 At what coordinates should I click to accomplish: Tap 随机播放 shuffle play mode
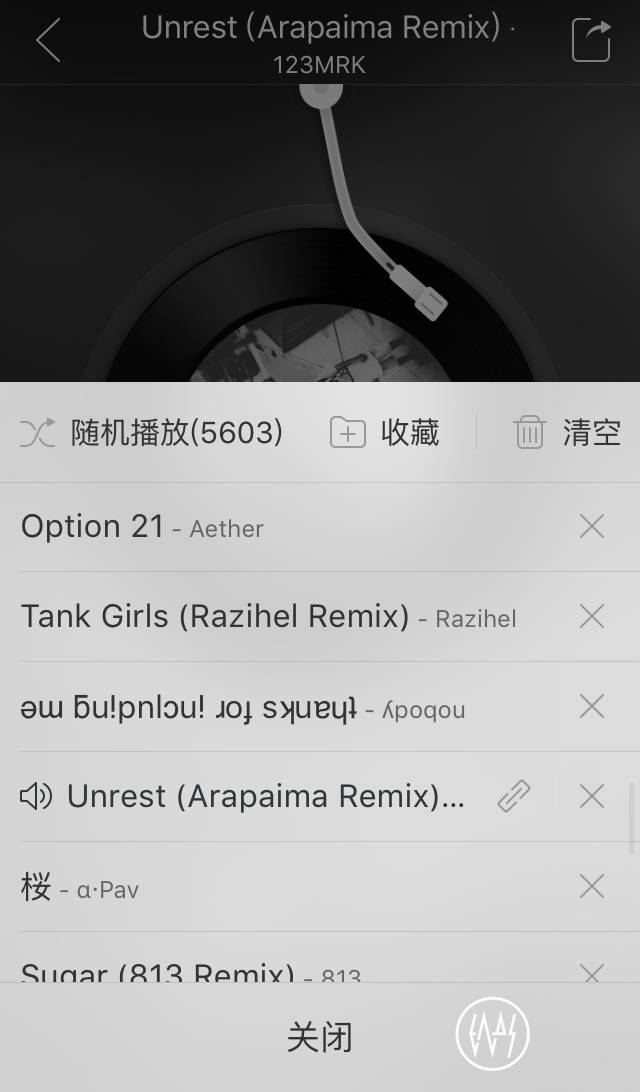click(152, 432)
